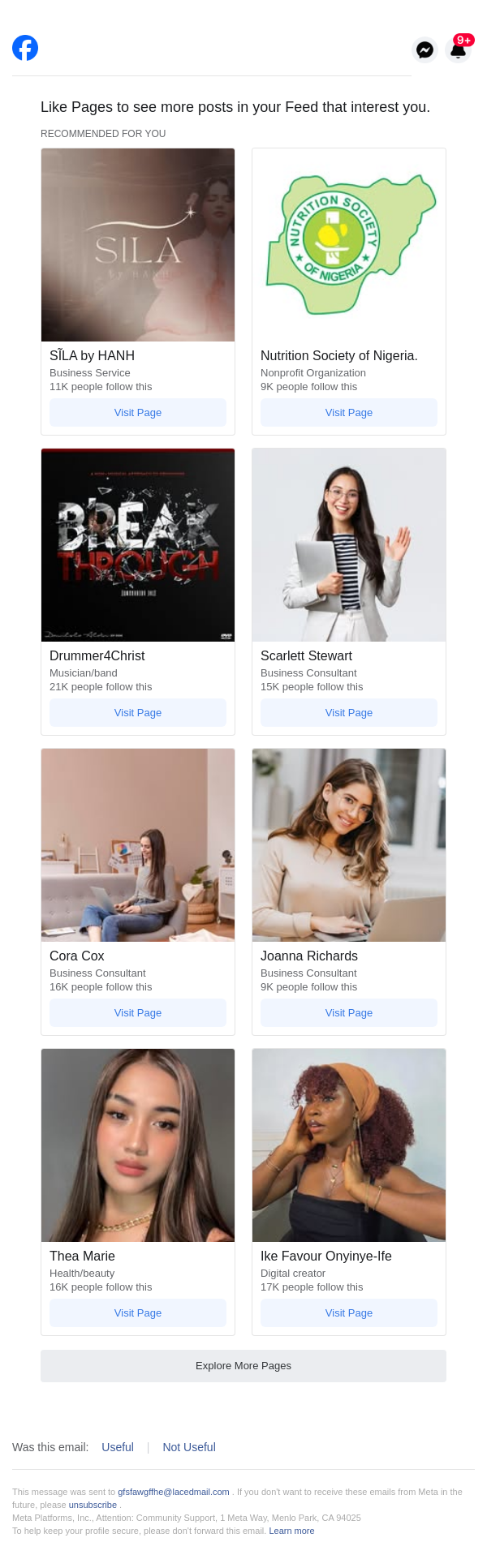
Task: Tap the unsubscribe link
Action: 93,1505
